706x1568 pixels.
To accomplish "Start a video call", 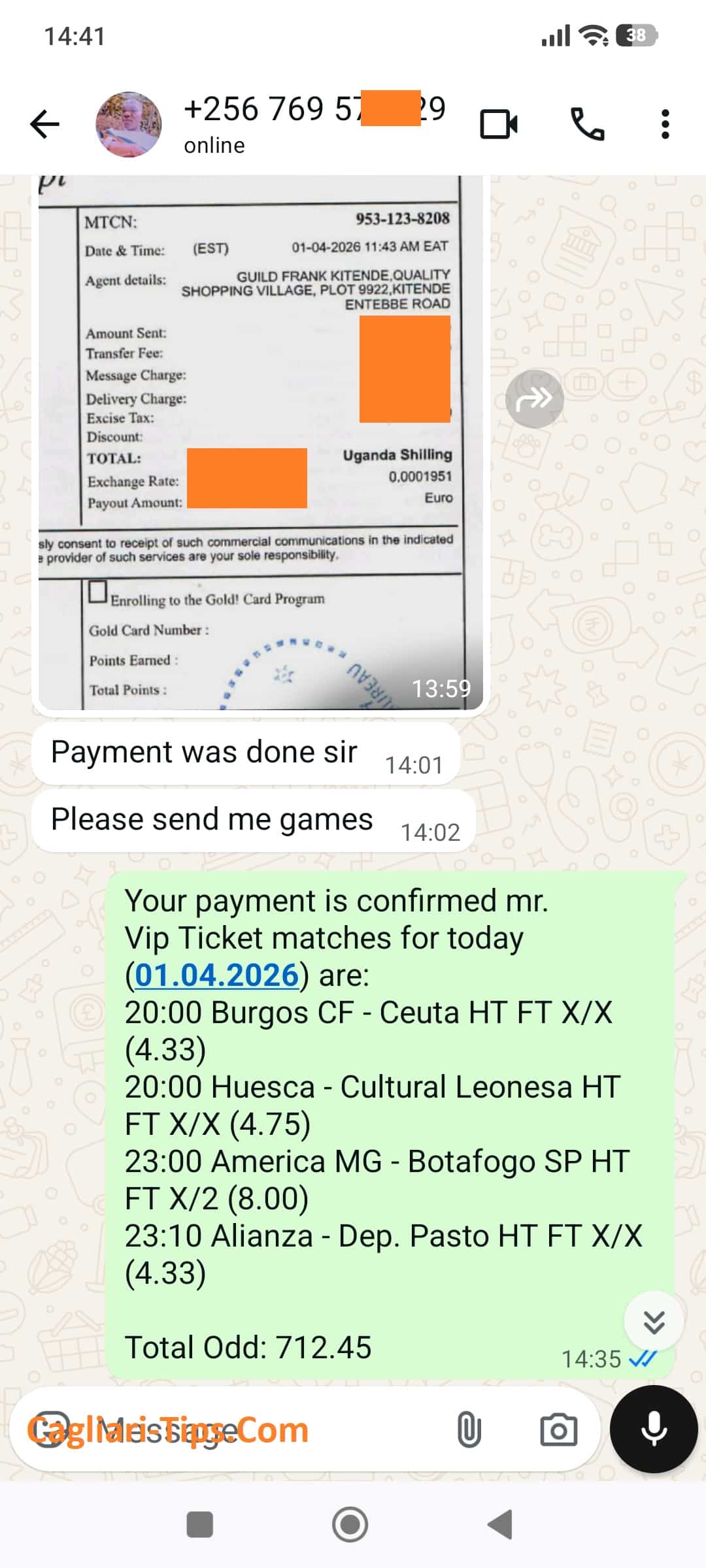I will coord(499,124).
